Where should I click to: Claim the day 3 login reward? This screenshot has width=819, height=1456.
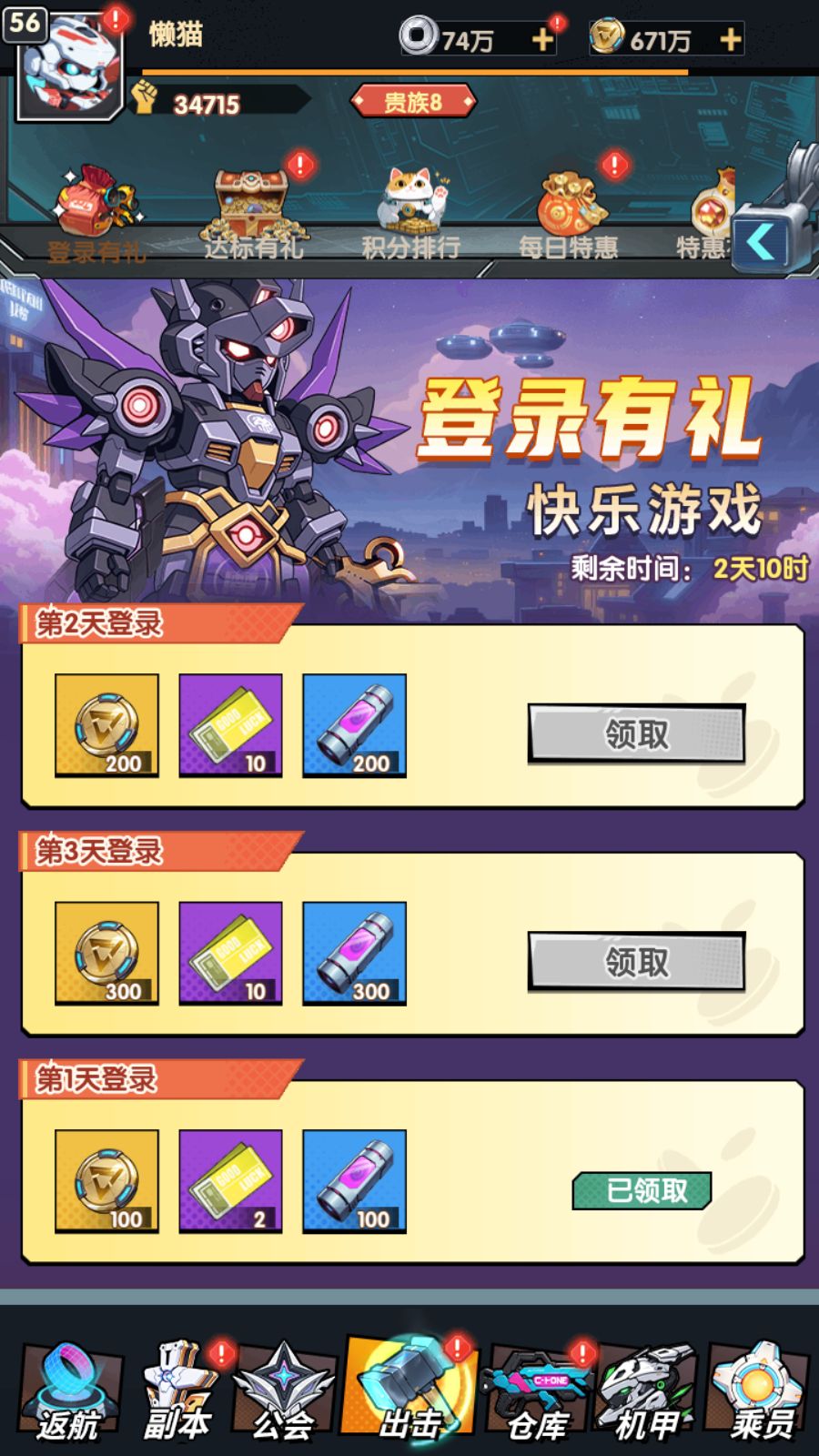(636, 961)
